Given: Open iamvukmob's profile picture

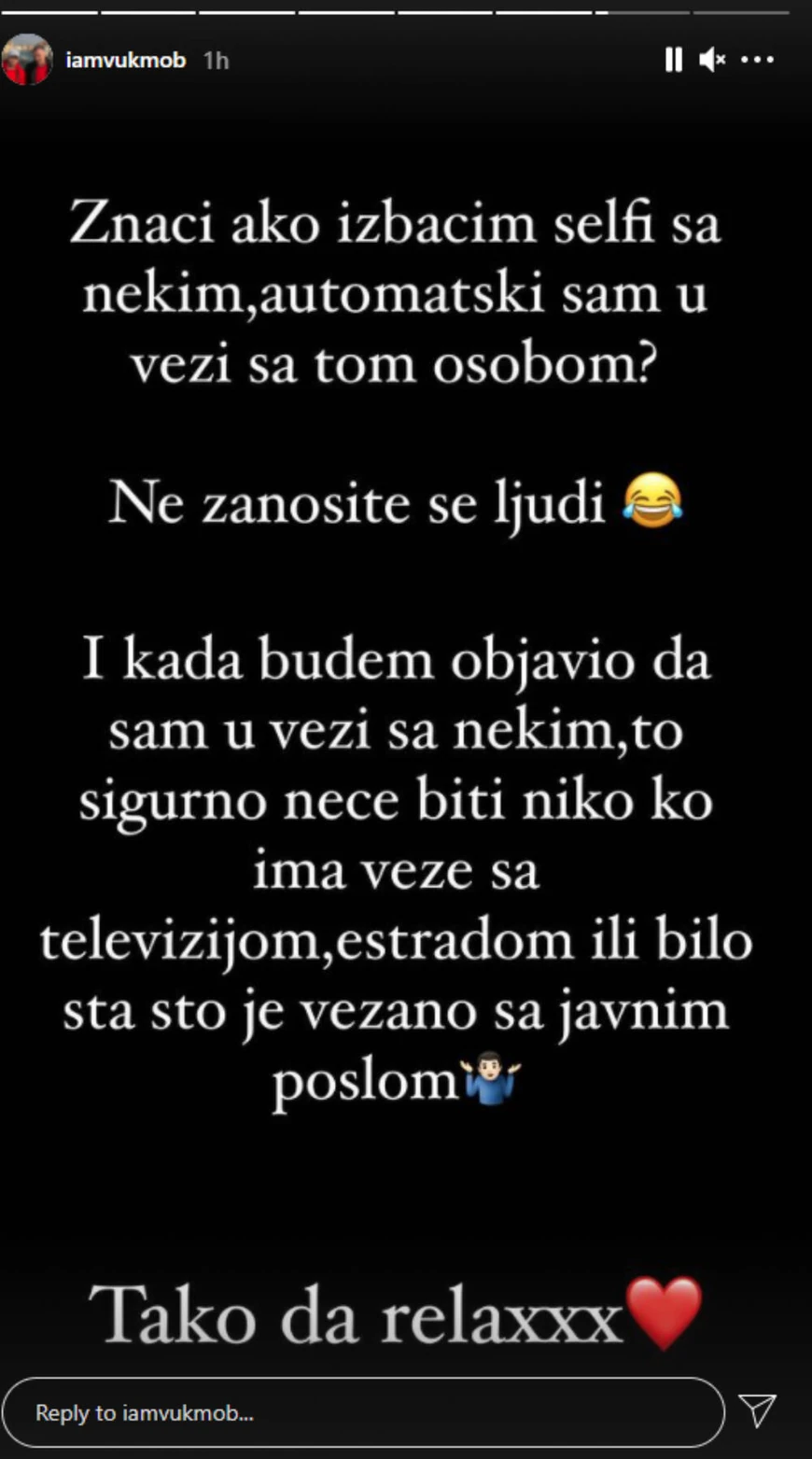Looking at the screenshot, I should (x=27, y=60).
